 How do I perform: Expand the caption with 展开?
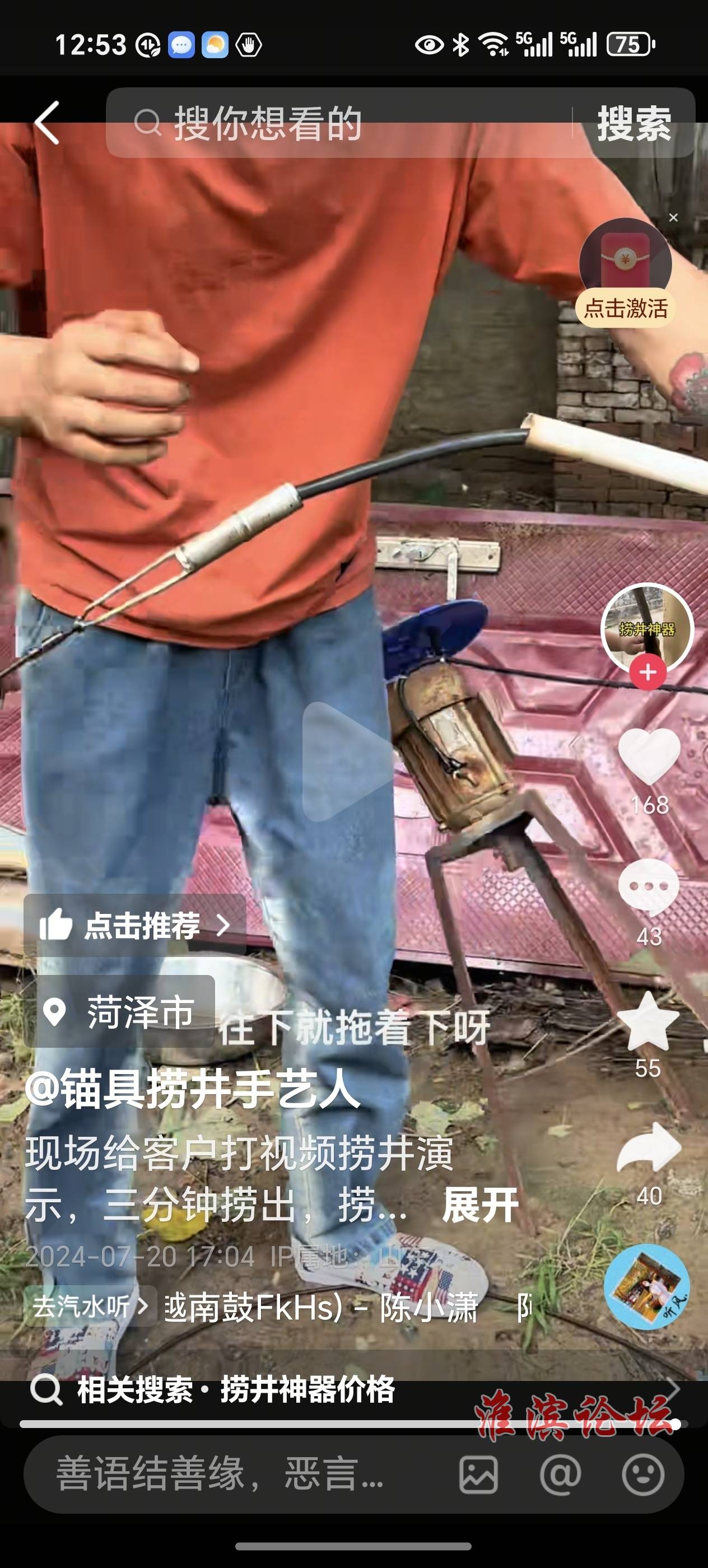[479, 1205]
